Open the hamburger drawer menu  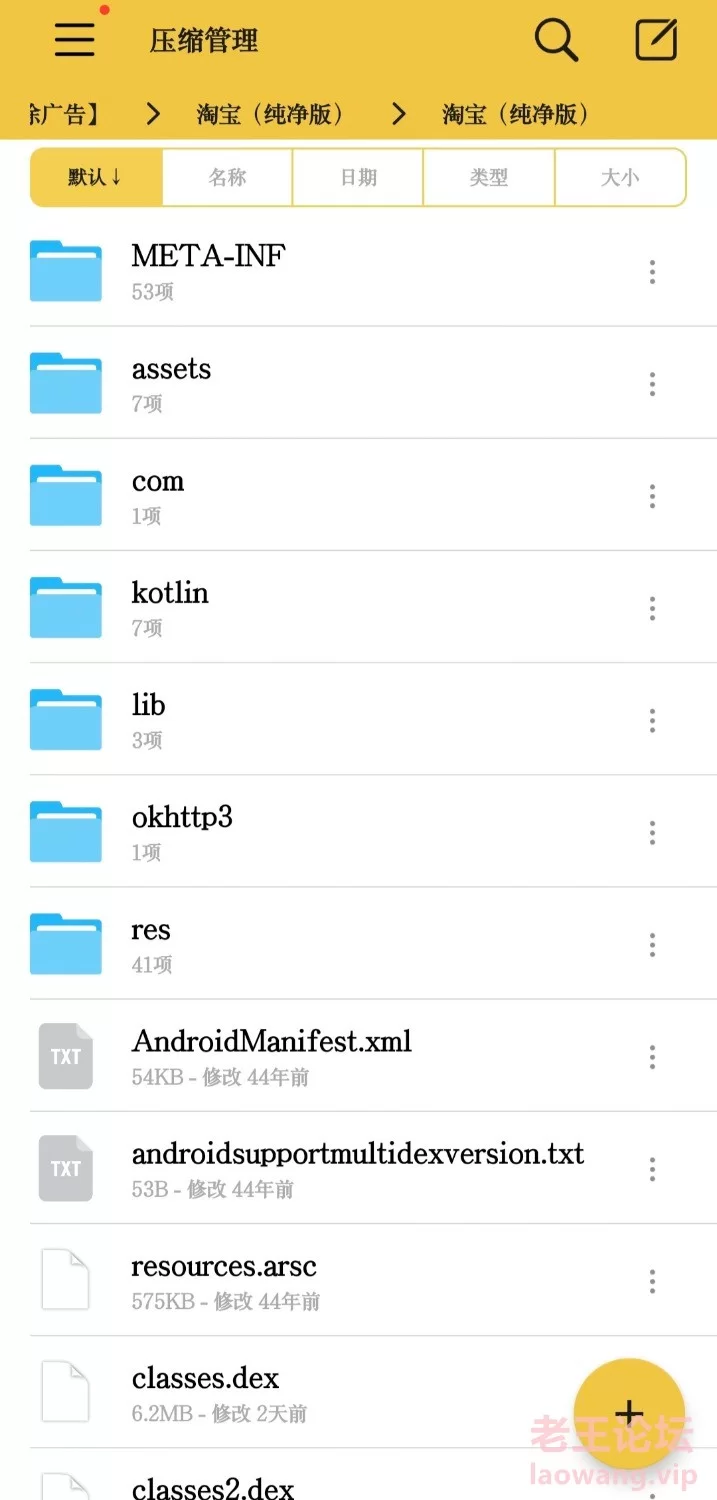(75, 40)
